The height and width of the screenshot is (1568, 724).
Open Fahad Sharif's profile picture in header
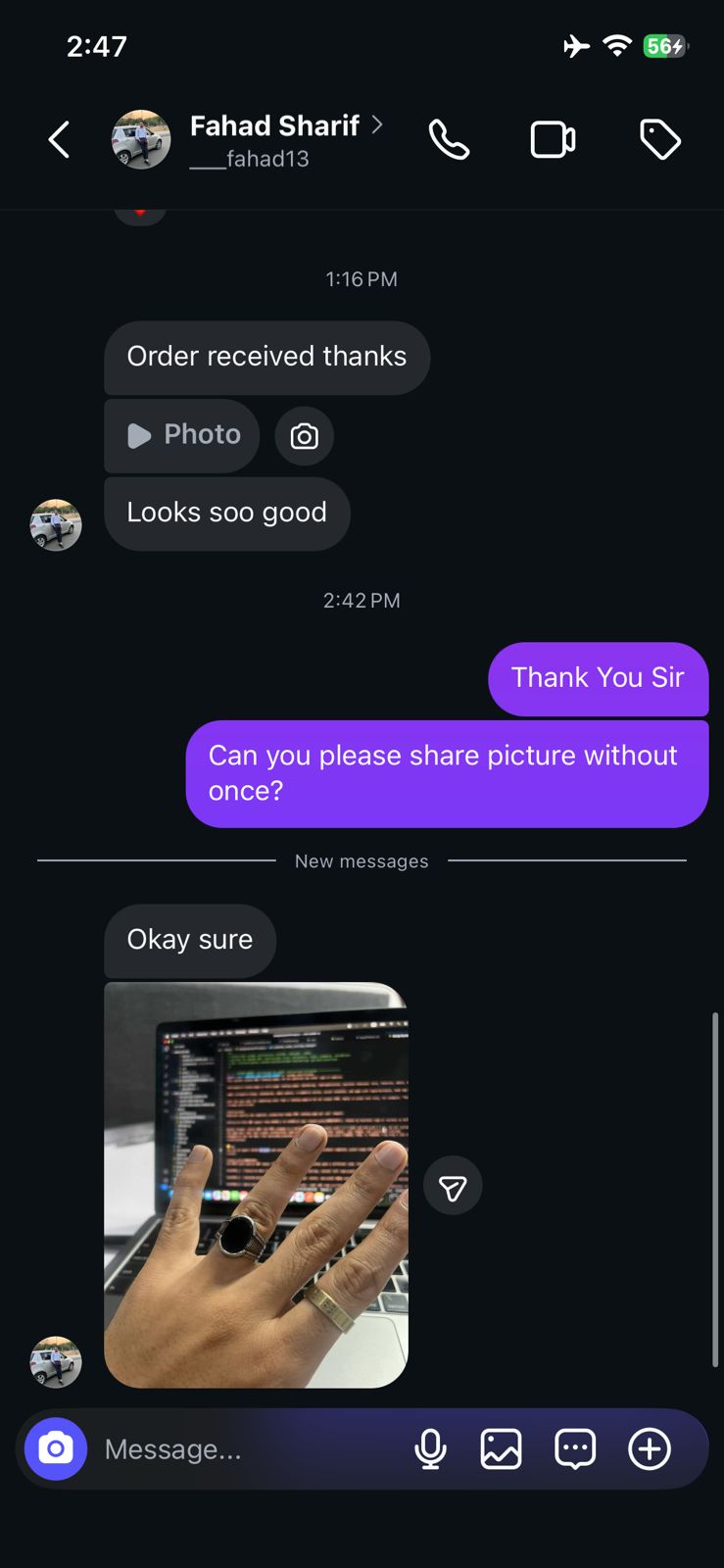click(x=140, y=139)
